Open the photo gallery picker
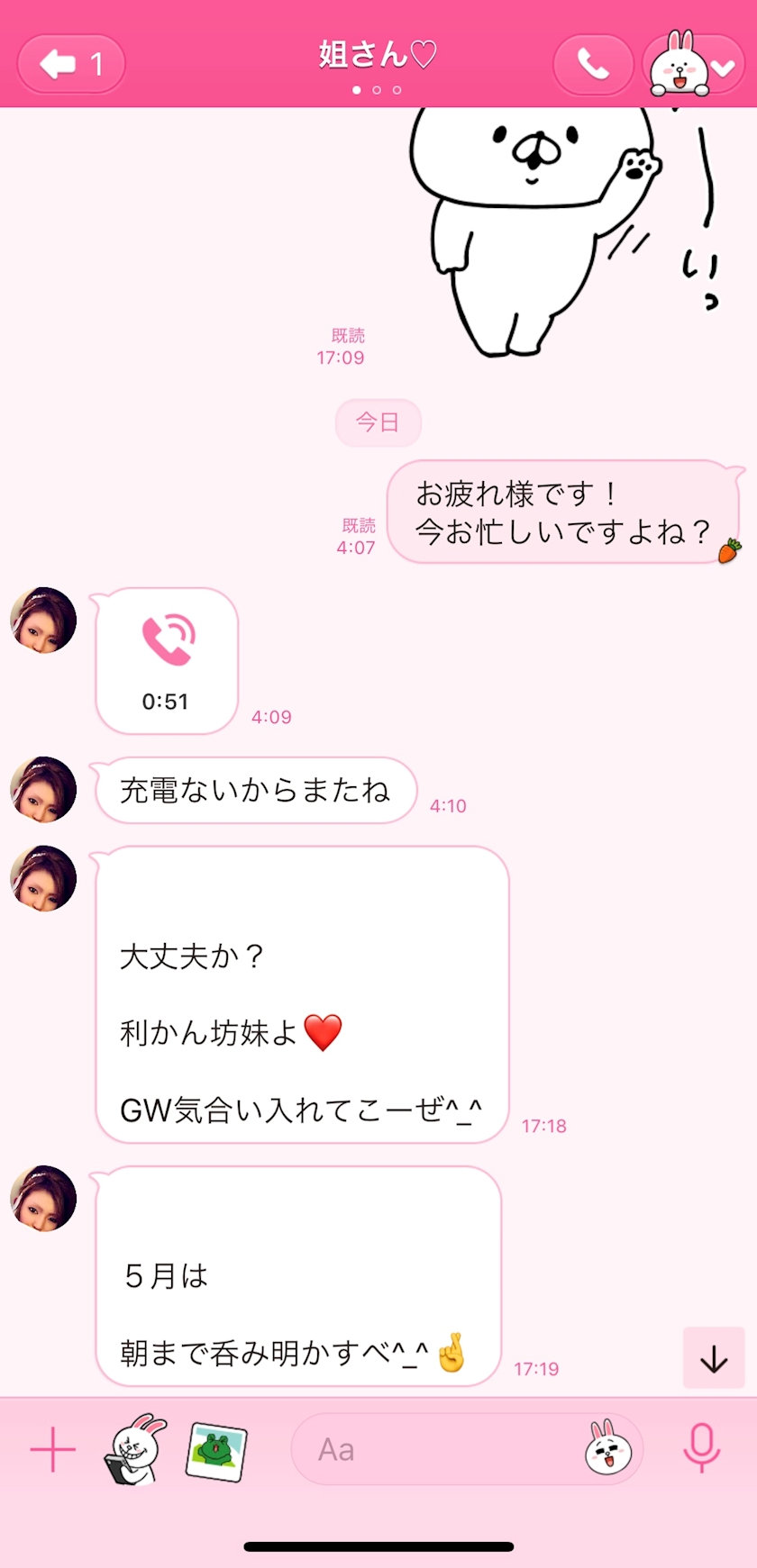 coord(216,1451)
